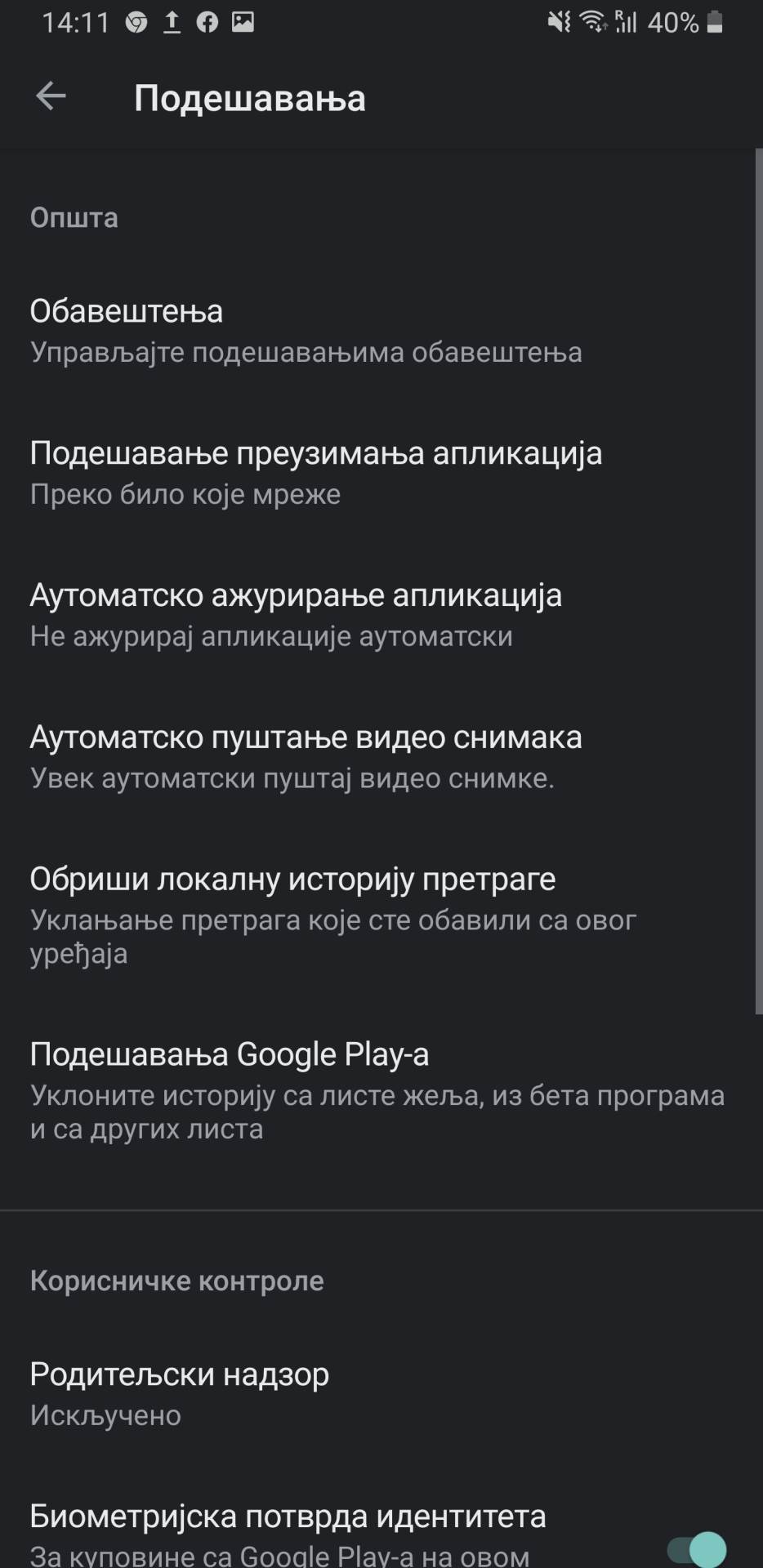The height and width of the screenshot is (1568, 763).
Task: Tap the back arrow in Подешавања header
Action: pos(50,97)
